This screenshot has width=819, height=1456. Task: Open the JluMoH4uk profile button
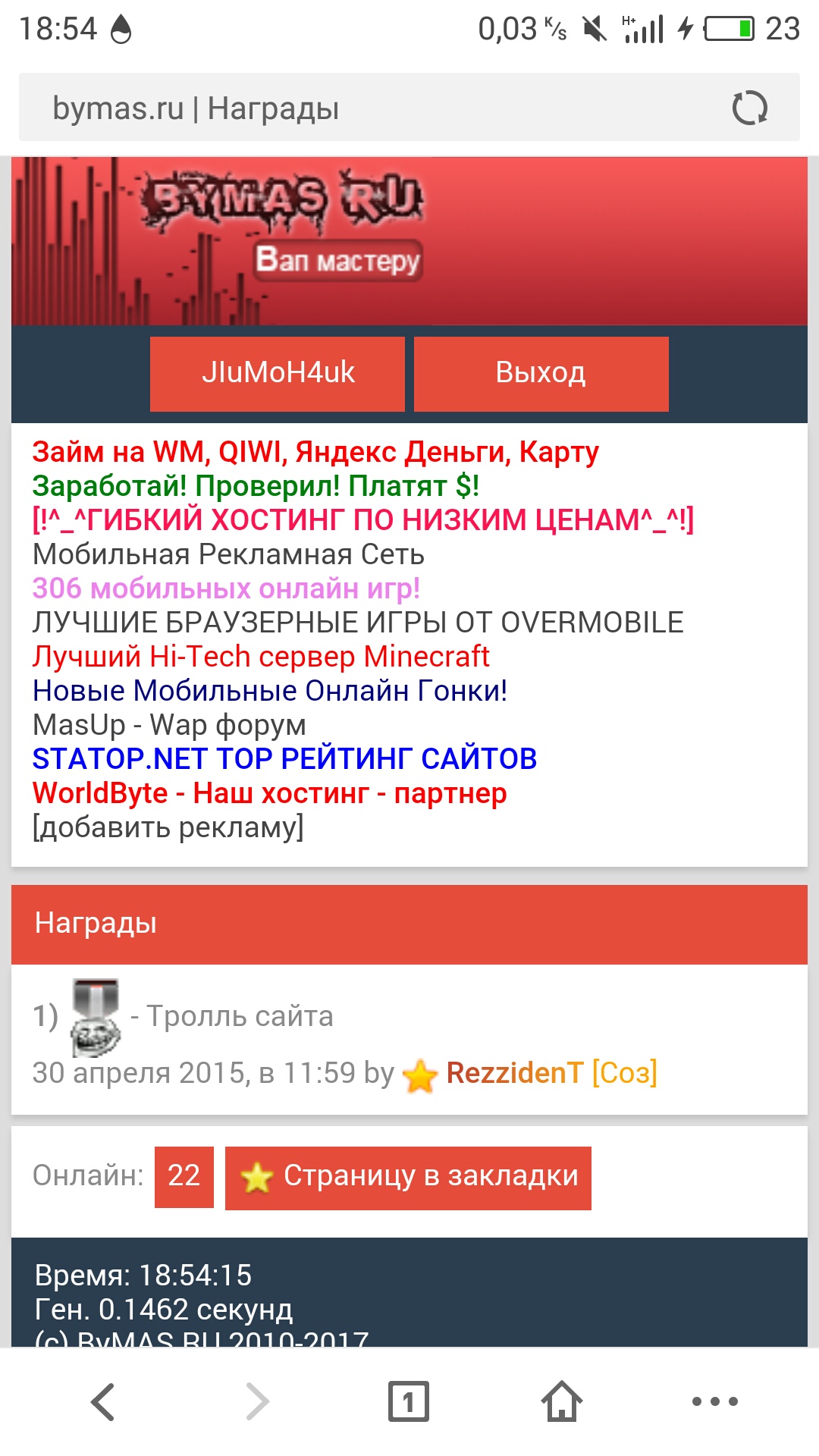click(x=278, y=374)
